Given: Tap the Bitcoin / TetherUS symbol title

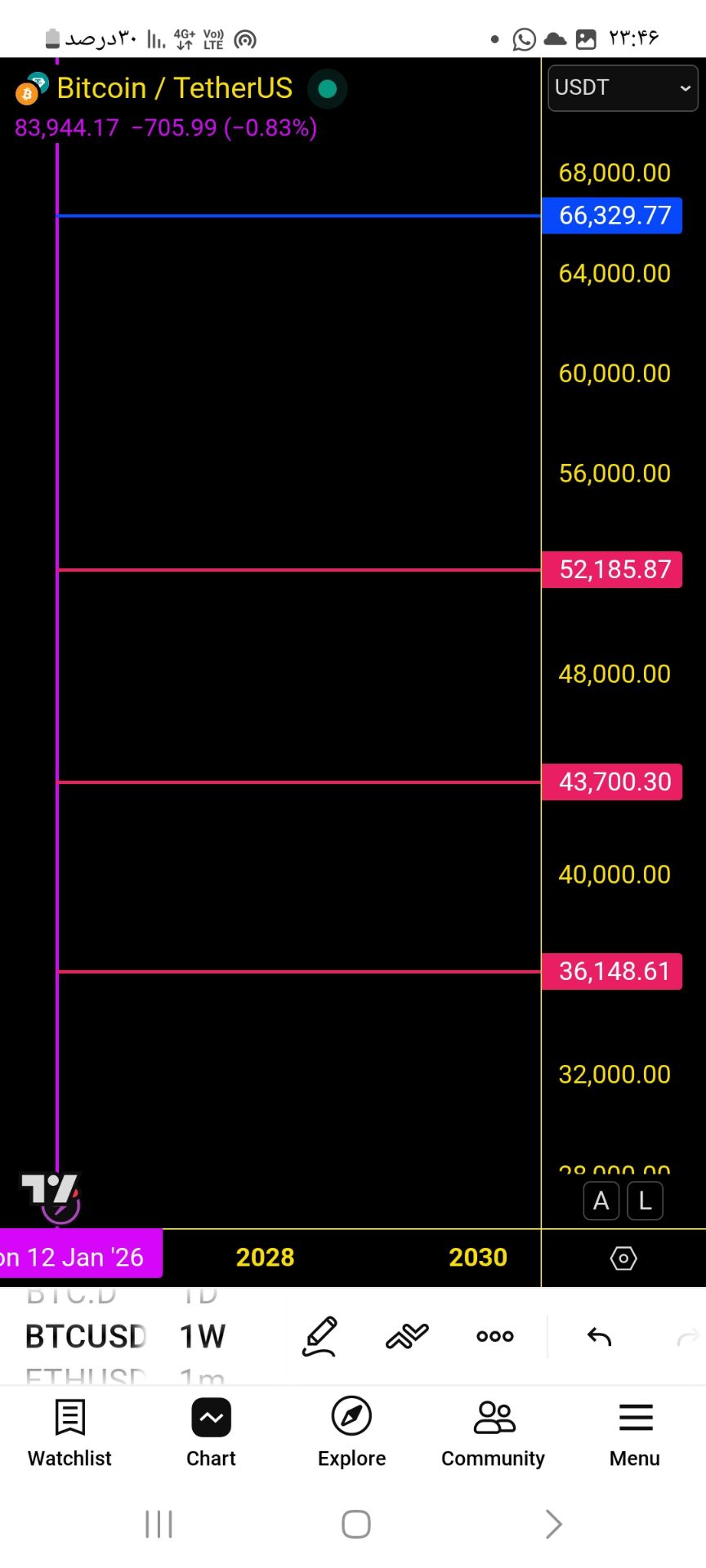Looking at the screenshot, I should pyautogui.click(x=174, y=87).
